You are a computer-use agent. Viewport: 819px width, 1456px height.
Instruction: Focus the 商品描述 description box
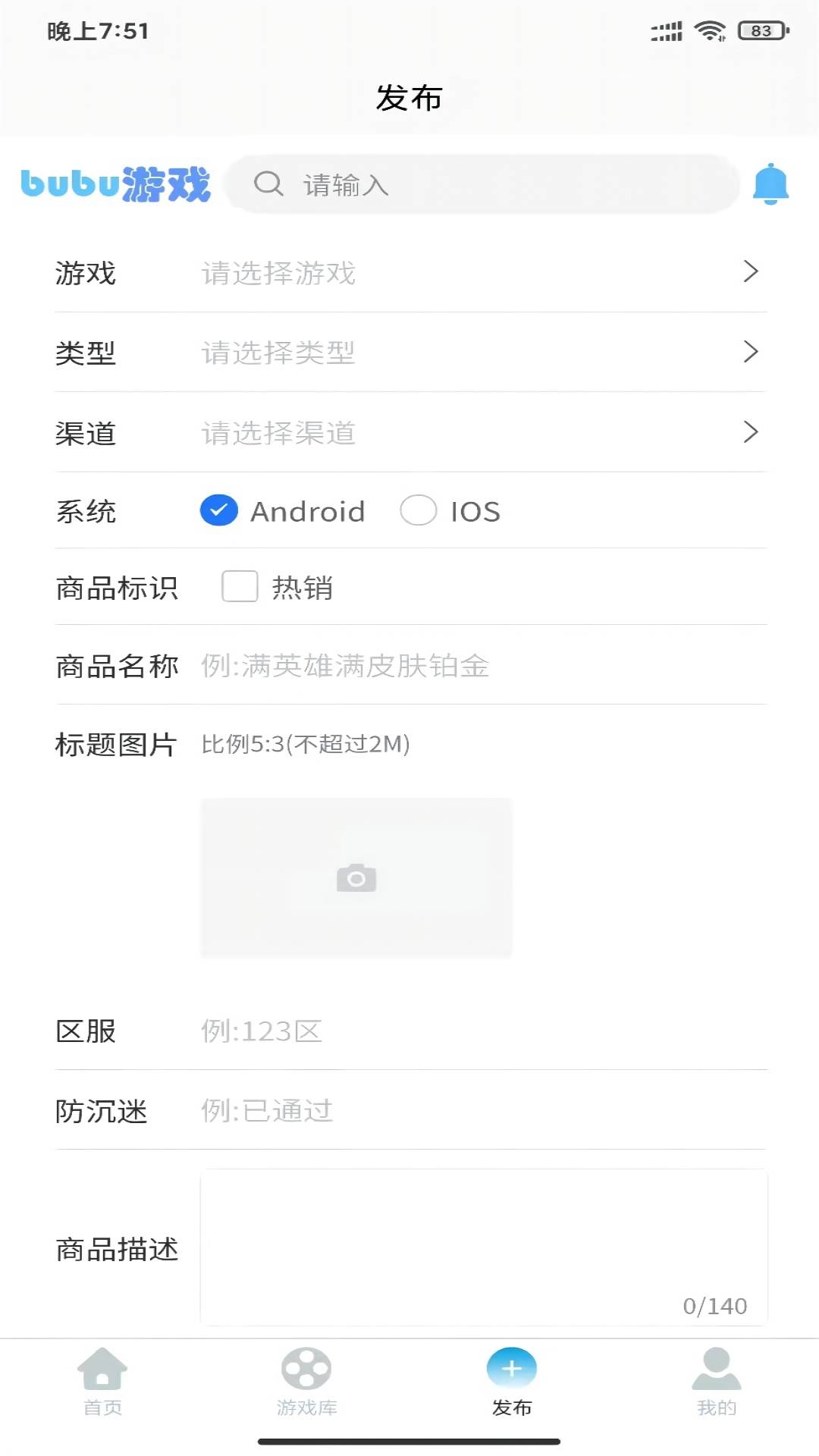(484, 1247)
